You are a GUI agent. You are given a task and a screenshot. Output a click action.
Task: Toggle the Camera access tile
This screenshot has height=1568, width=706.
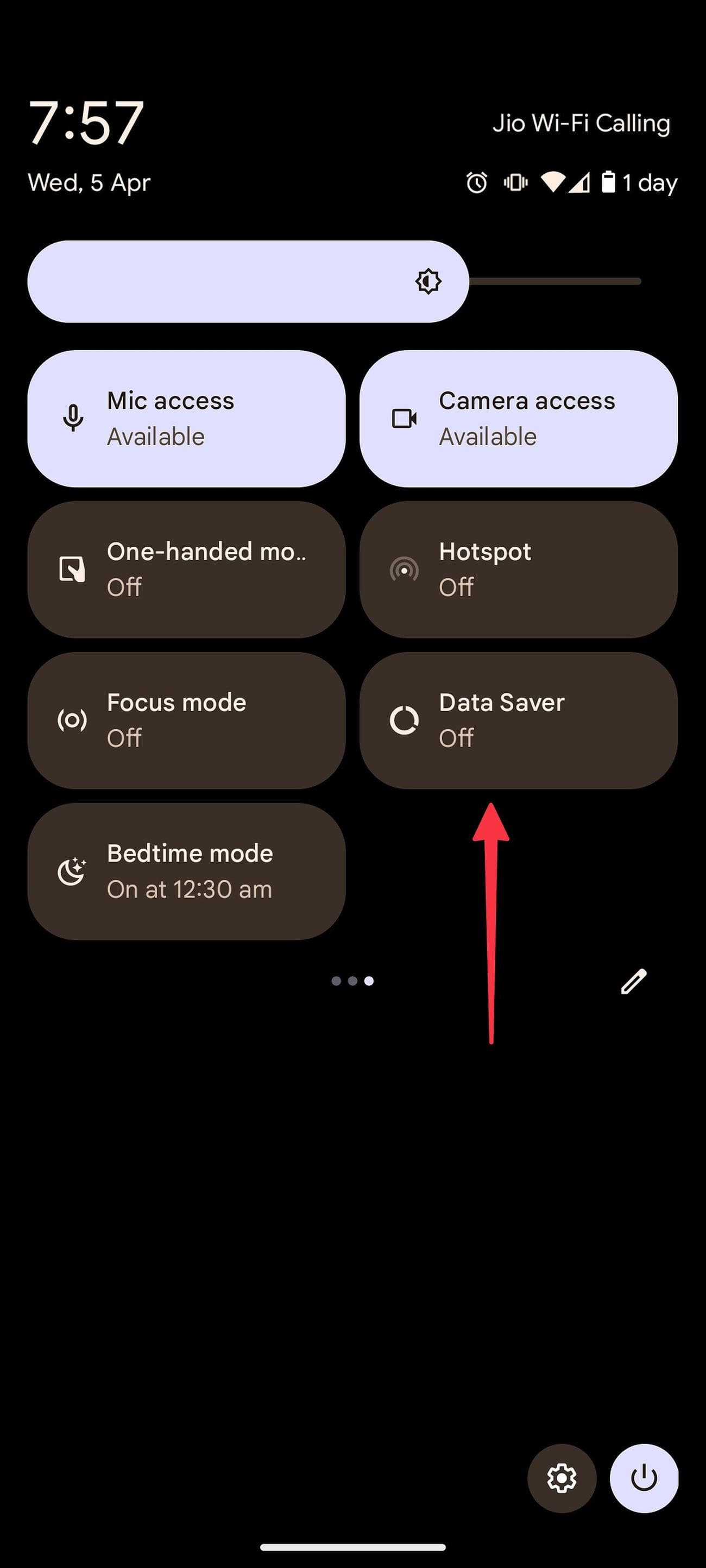[518, 418]
